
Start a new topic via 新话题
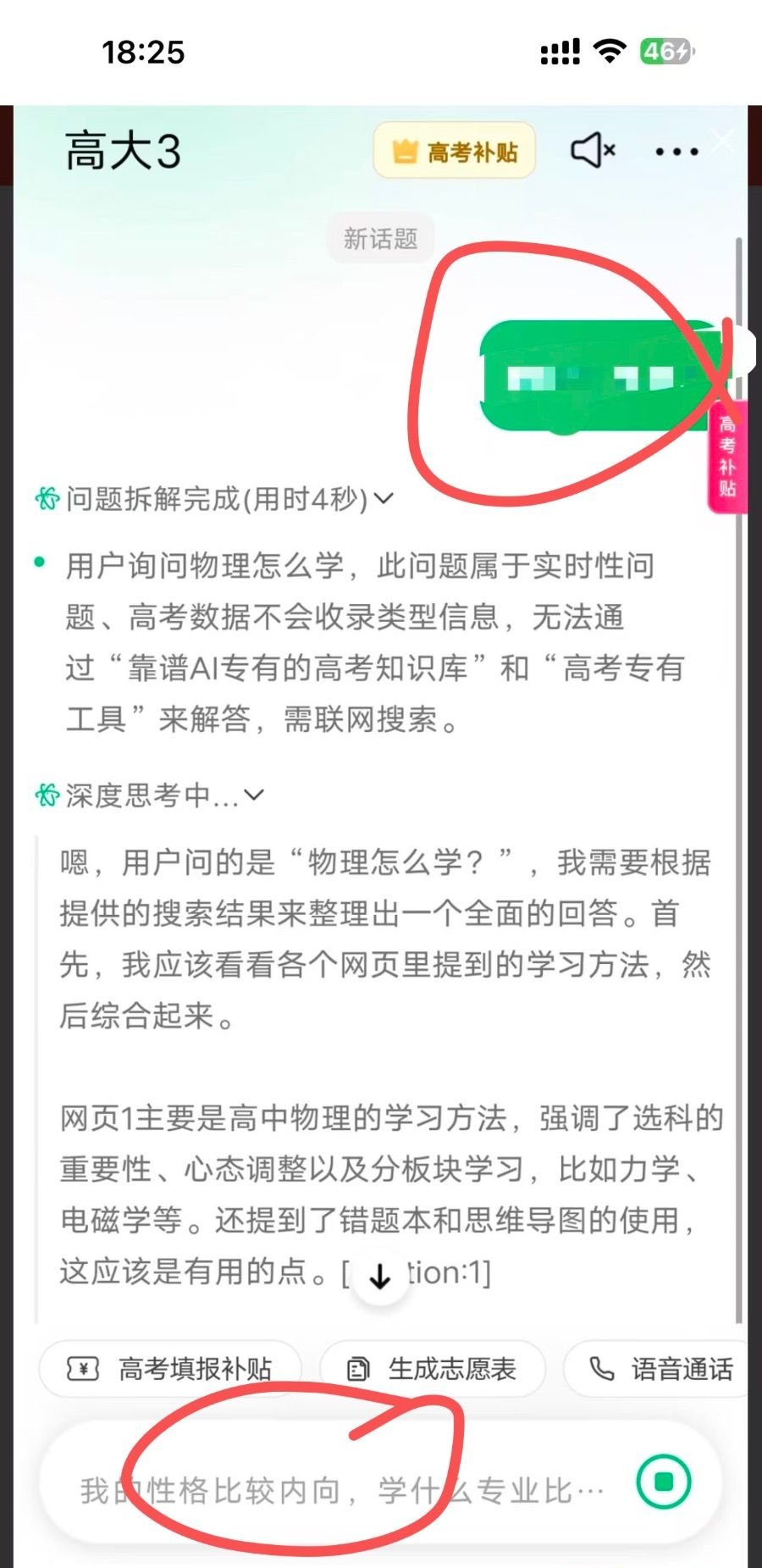(380, 239)
